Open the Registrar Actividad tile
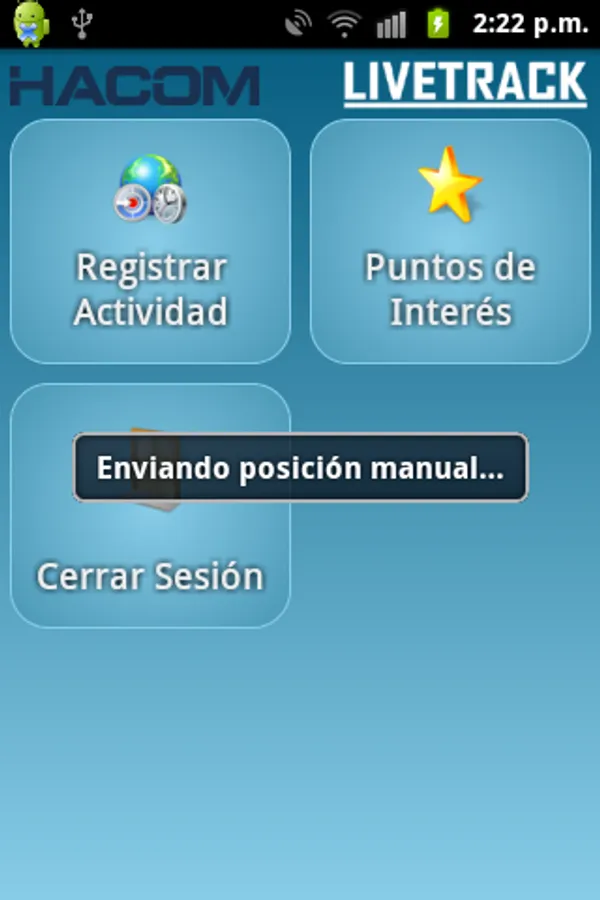The width and height of the screenshot is (600, 900). (x=150, y=241)
